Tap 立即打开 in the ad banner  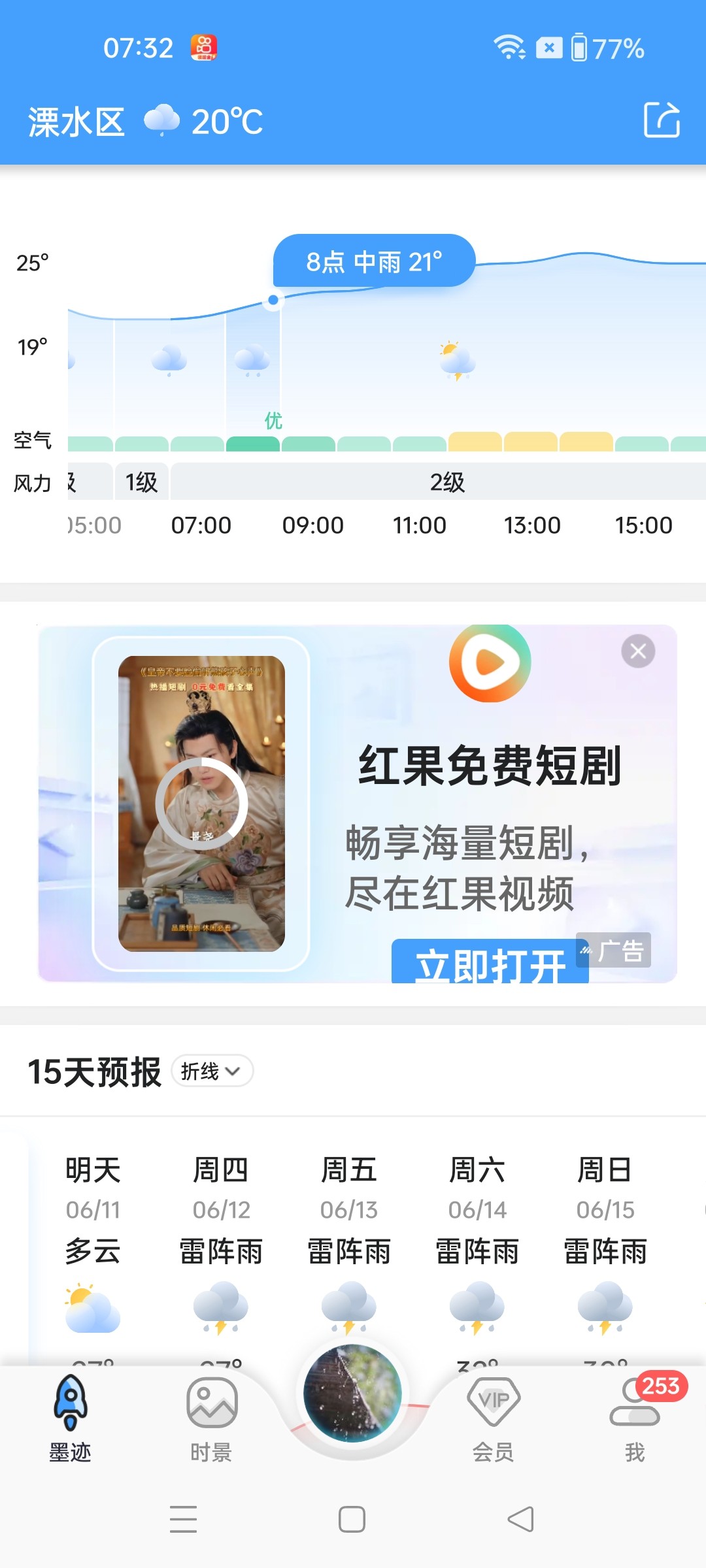490,963
